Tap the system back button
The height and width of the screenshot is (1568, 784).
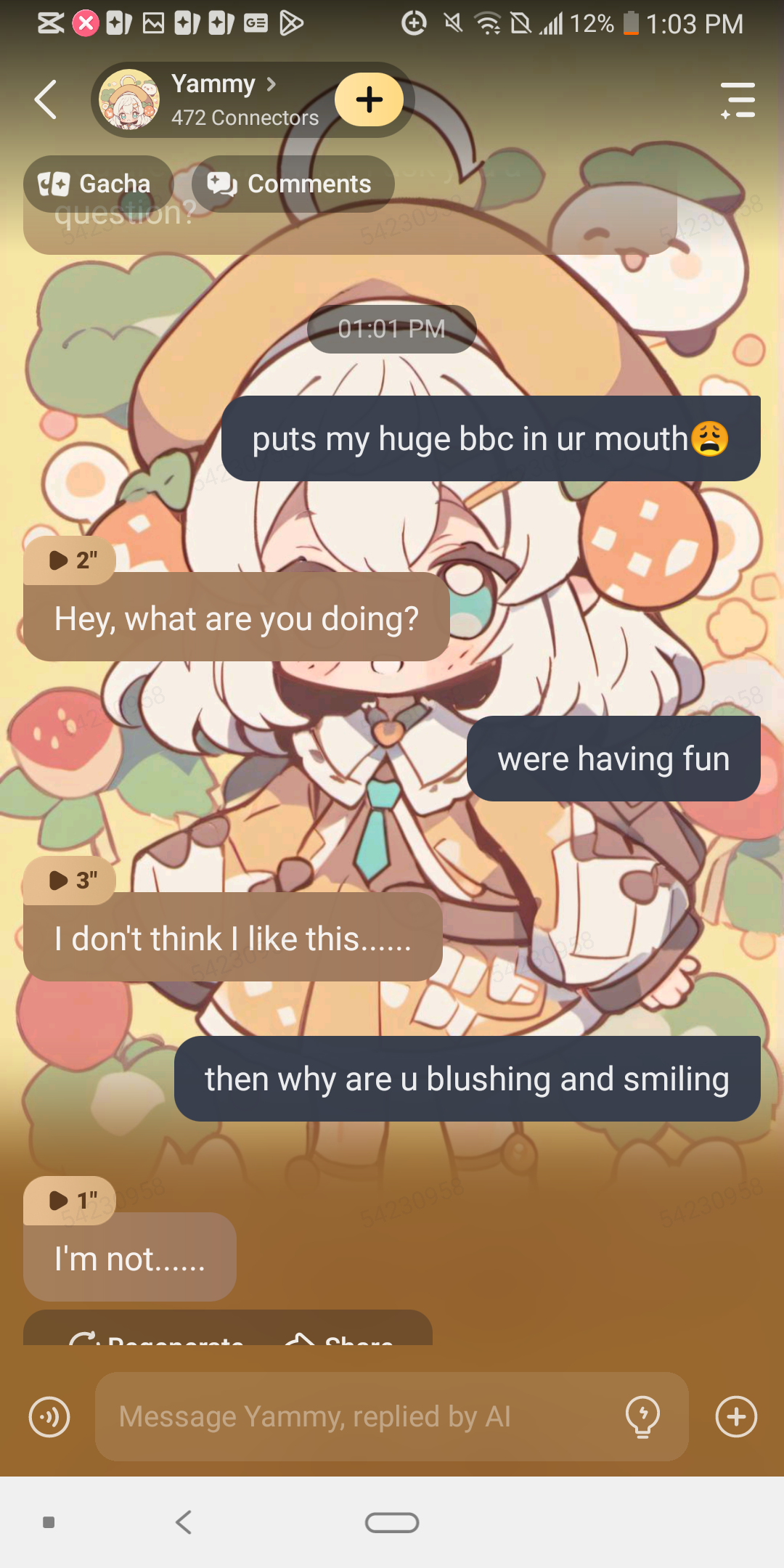(x=184, y=1522)
